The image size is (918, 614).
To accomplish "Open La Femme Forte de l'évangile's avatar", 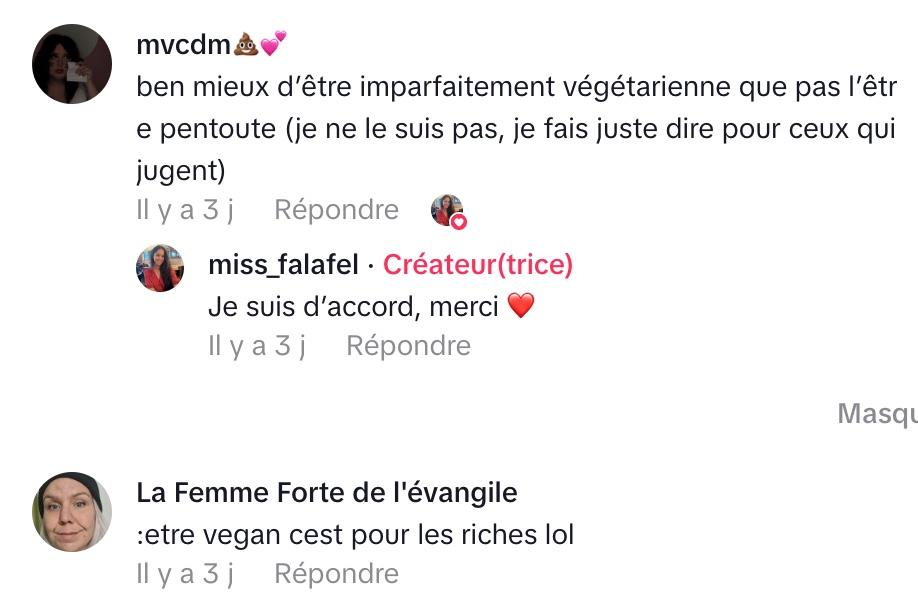I will pyautogui.click(x=72, y=512).
